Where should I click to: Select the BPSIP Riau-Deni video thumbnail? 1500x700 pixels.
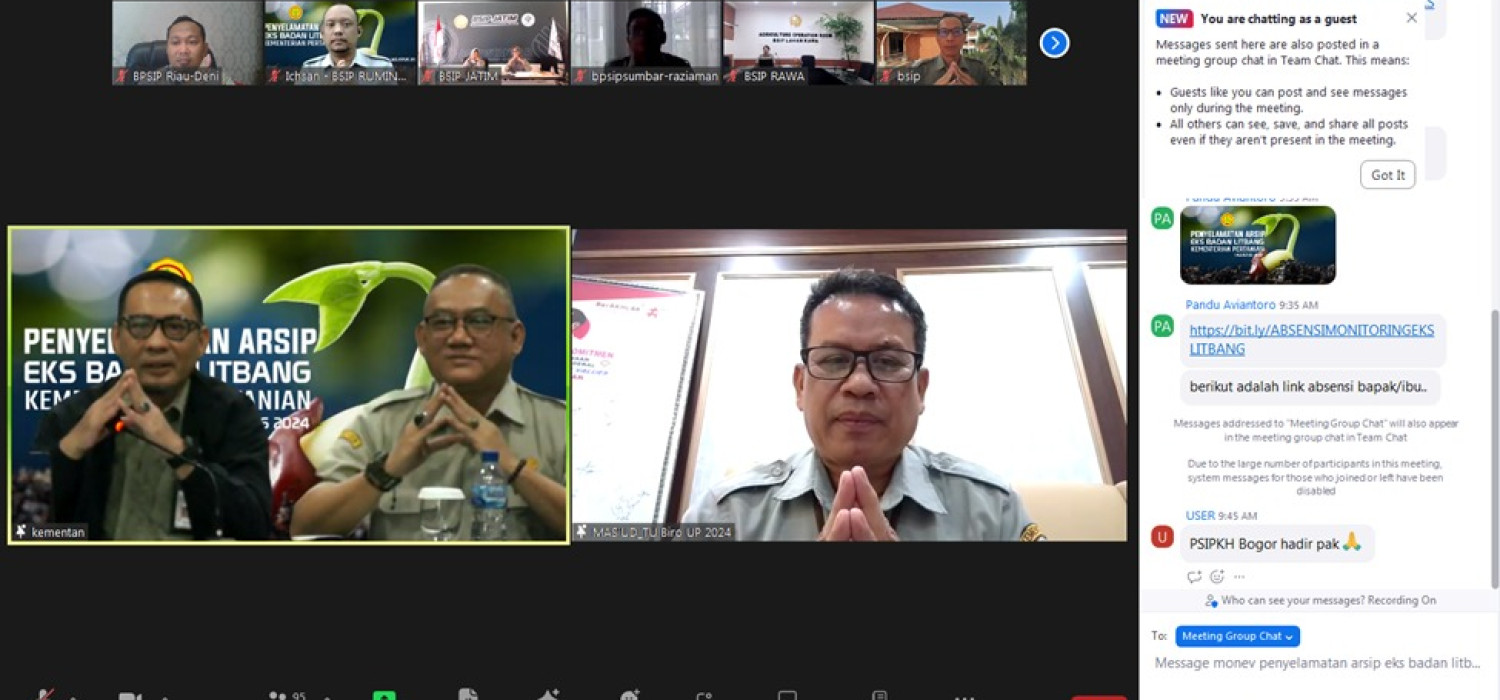pyautogui.click(x=186, y=43)
